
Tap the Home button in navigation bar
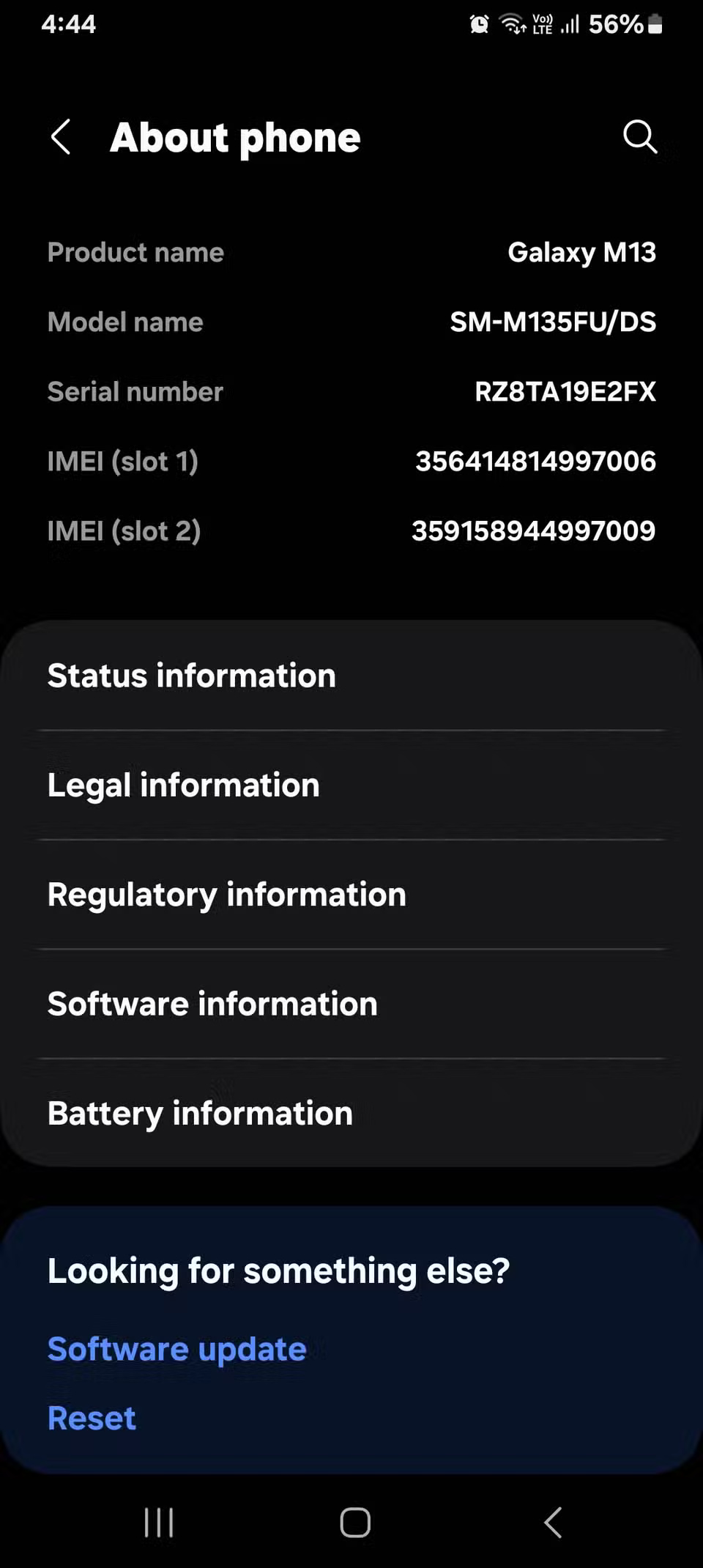[354, 1522]
